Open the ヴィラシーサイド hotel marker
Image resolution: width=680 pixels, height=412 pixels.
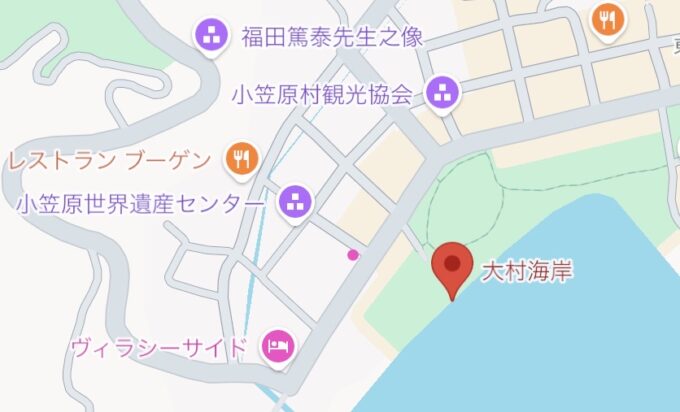pyautogui.click(x=276, y=347)
